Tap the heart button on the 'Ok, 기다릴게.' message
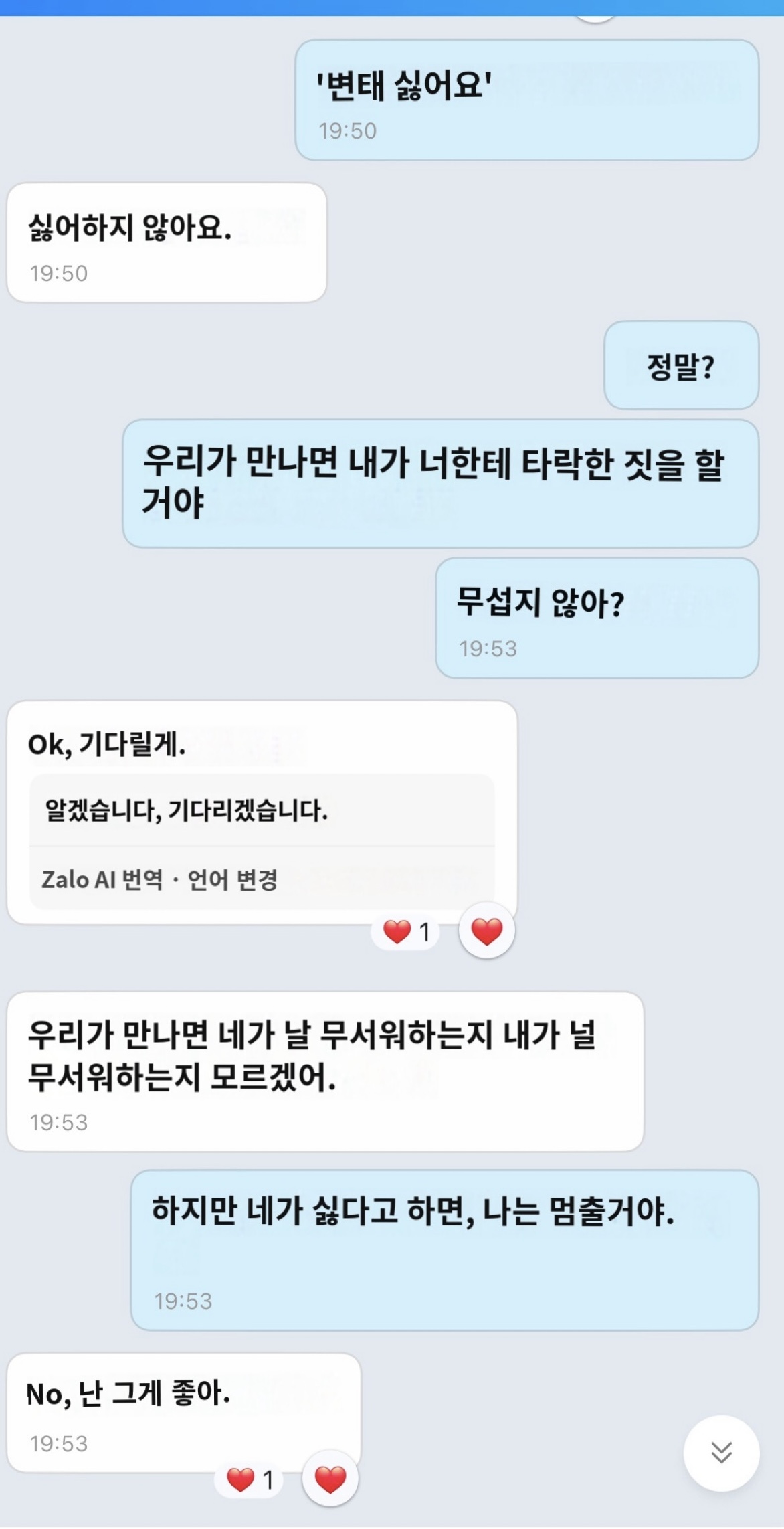The image size is (784, 1529). (486, 931)
